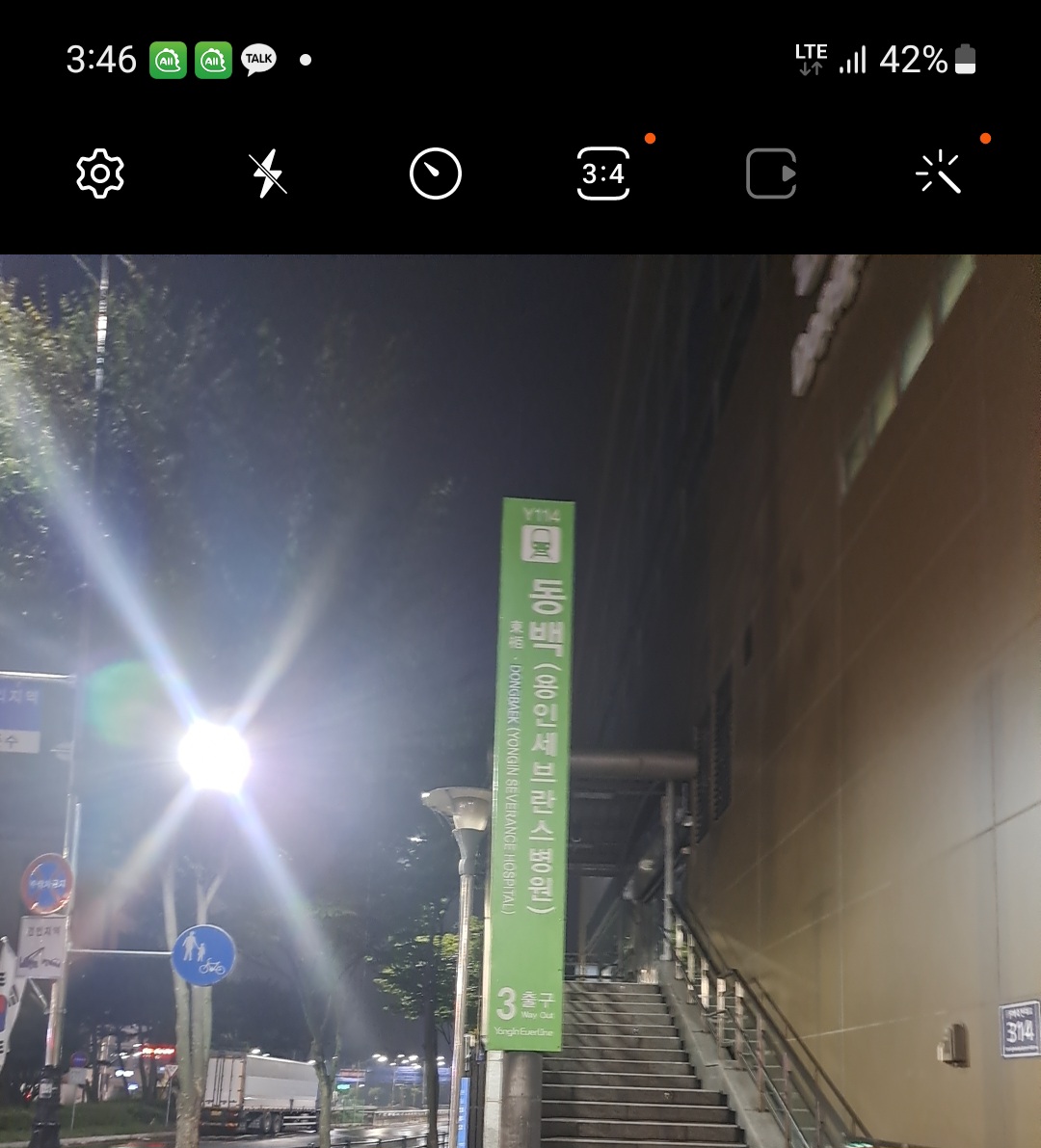
Task: Change the 3:4 aspect ratio
Action: tap(603, 174)
